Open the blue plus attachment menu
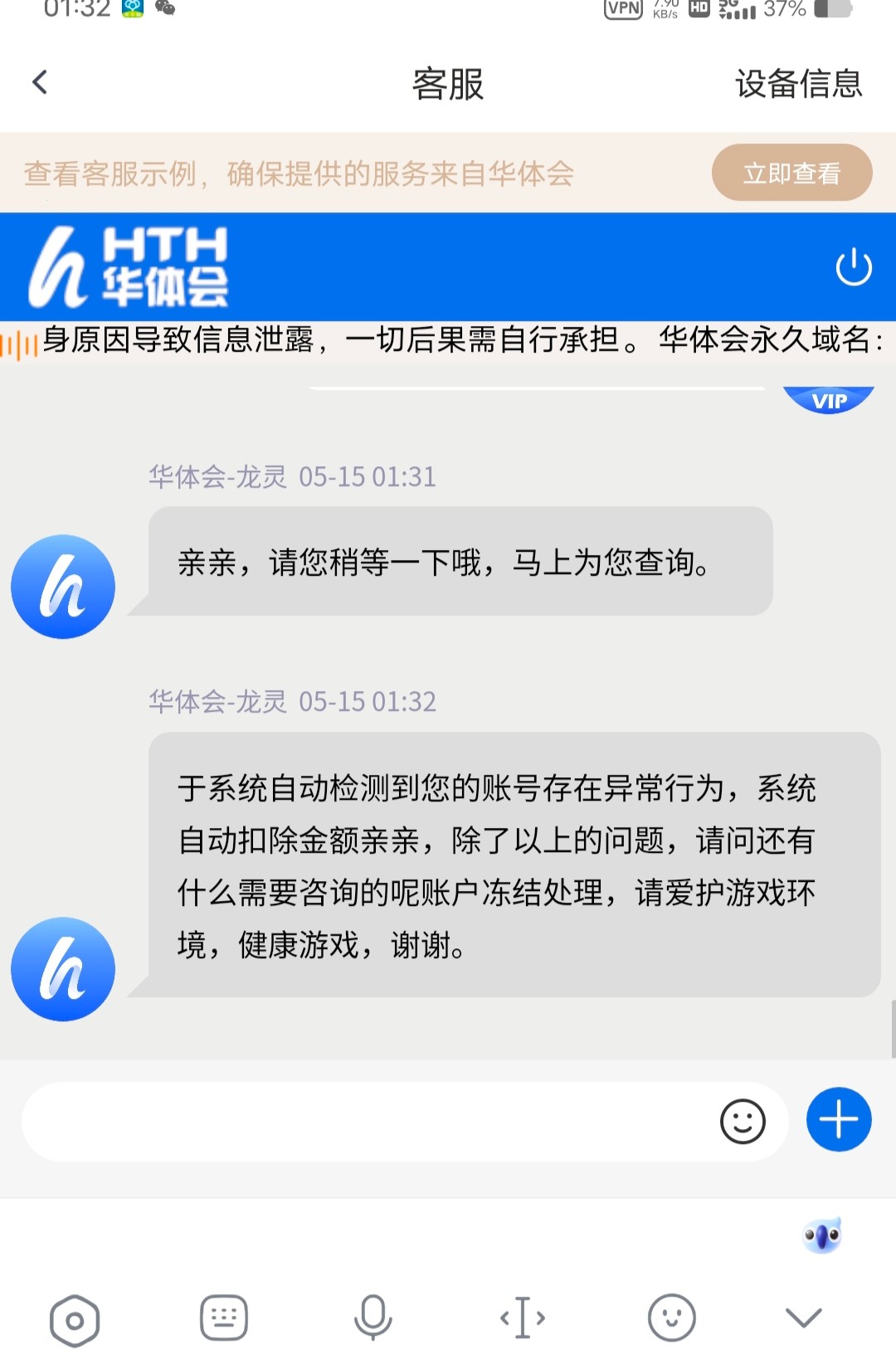The width and height of the screenshot is (896, 1364). (x=839, y=1119)
